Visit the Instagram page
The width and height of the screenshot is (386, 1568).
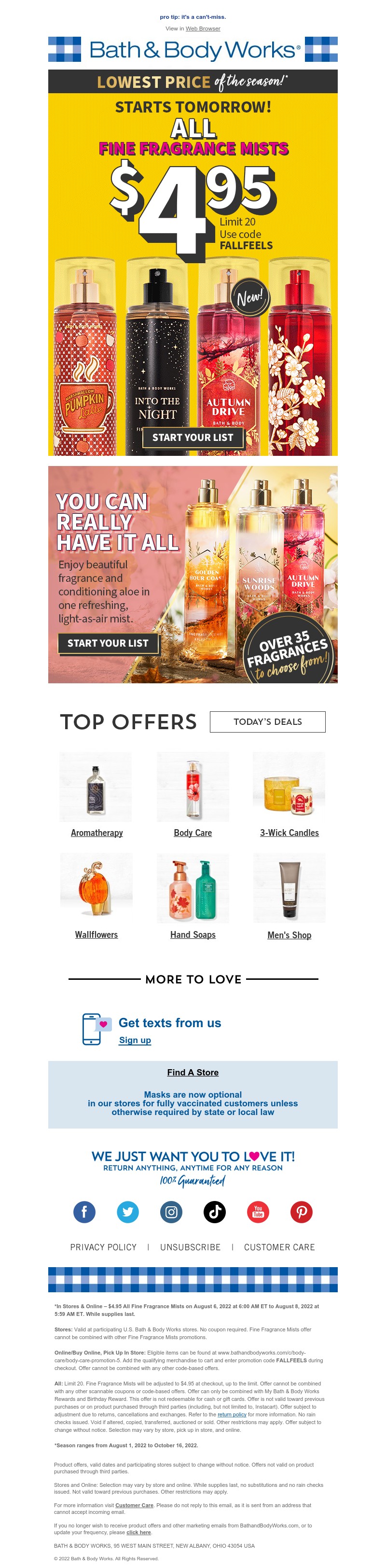(171, 1211)
